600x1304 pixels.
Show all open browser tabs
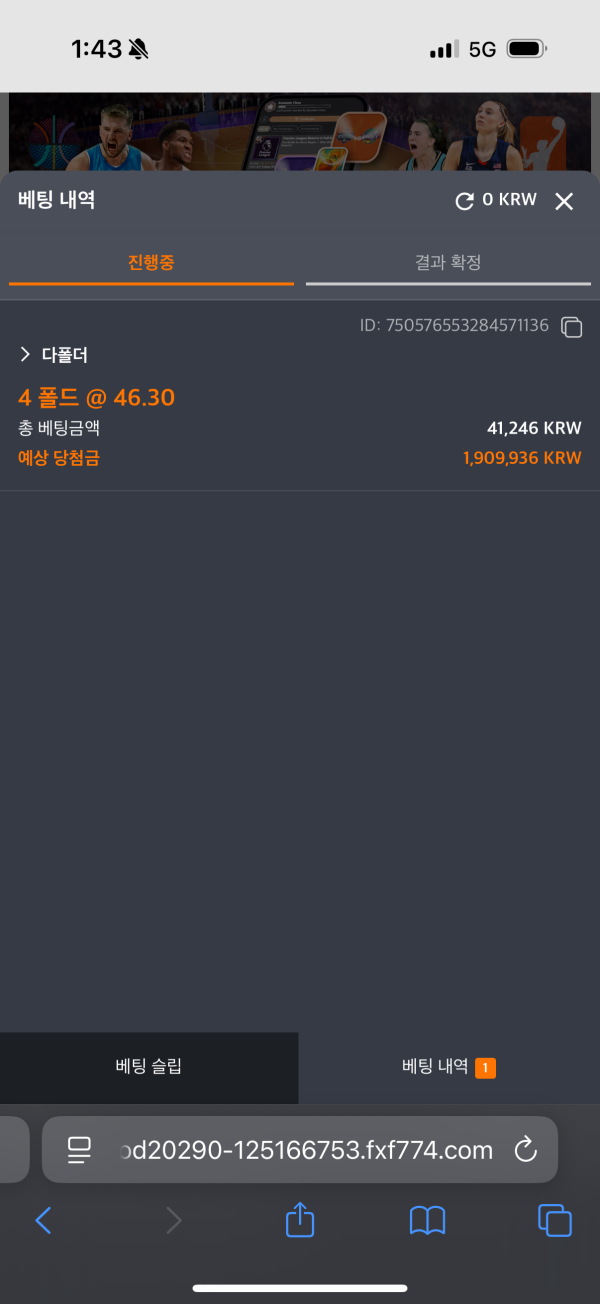555,1220
